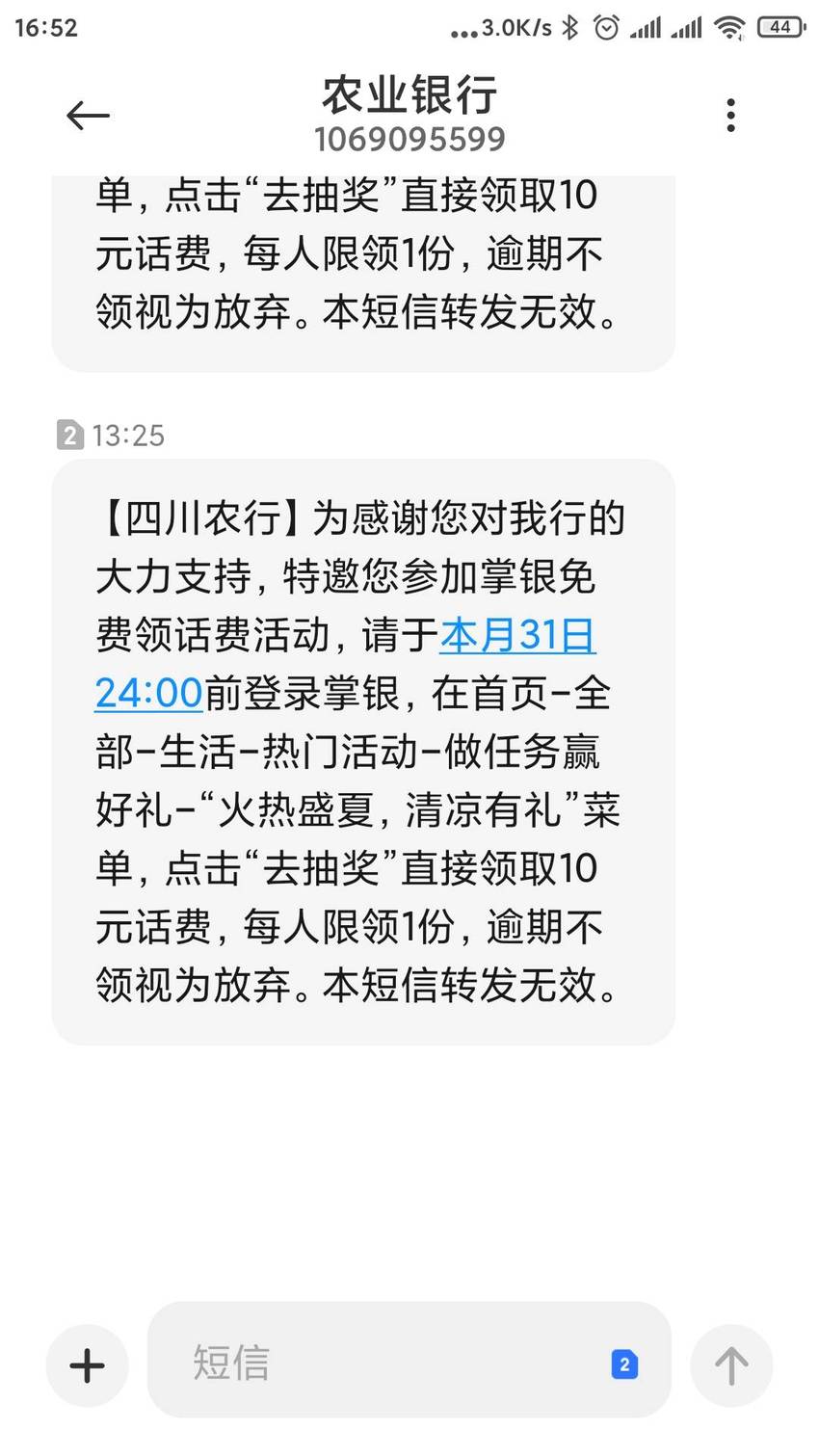Go back from the 农业银行 conversation

88,116
